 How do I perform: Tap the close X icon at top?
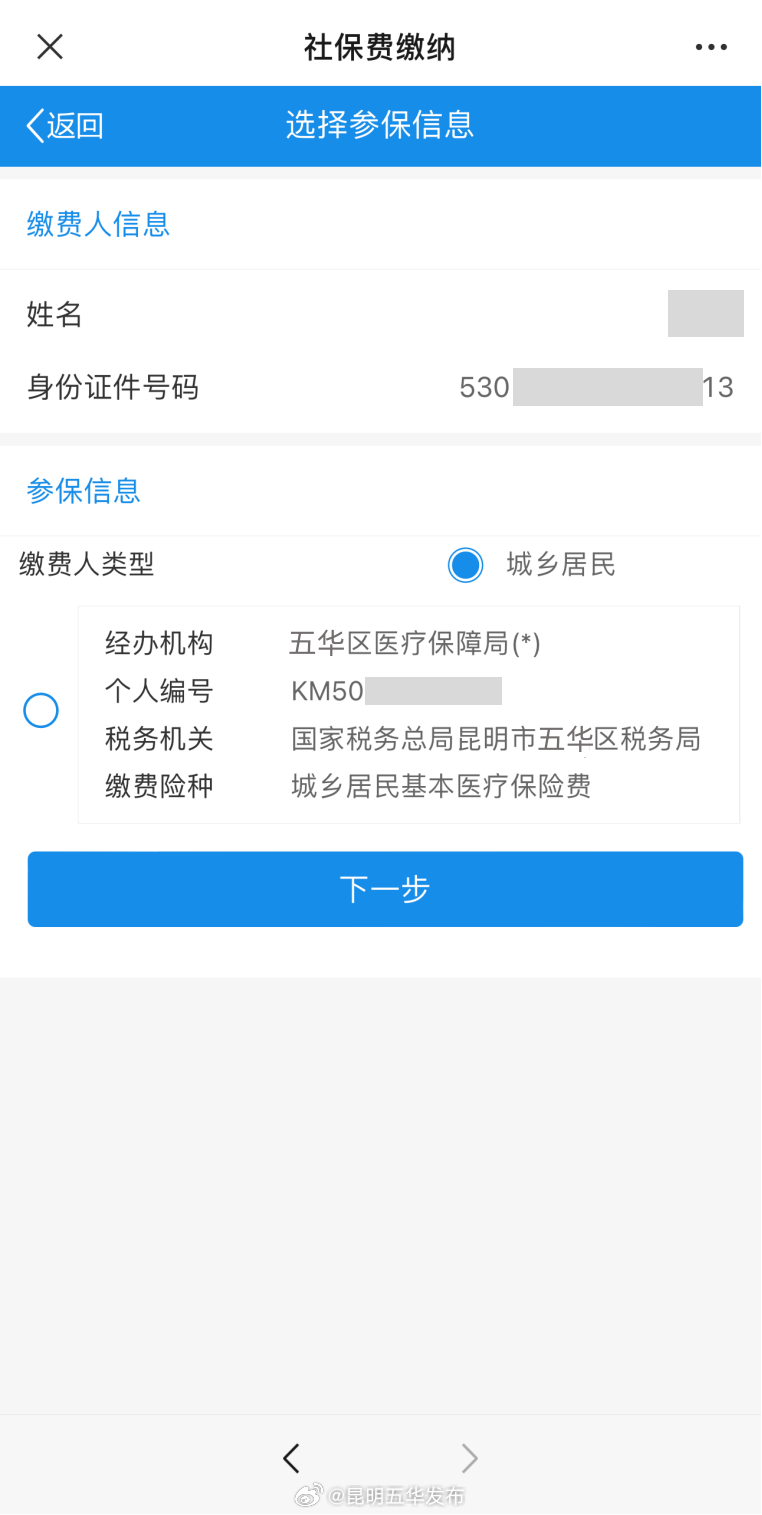tap(48, 46)
